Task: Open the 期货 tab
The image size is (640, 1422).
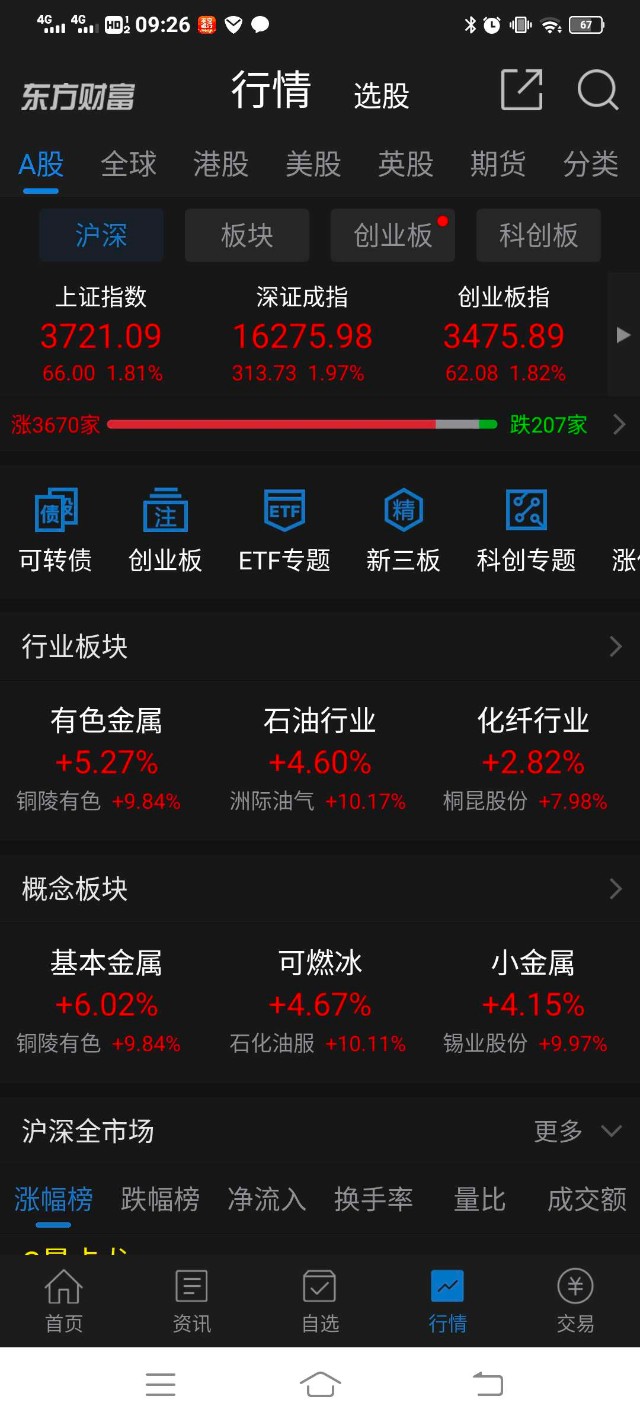Action: coord(498,164)
